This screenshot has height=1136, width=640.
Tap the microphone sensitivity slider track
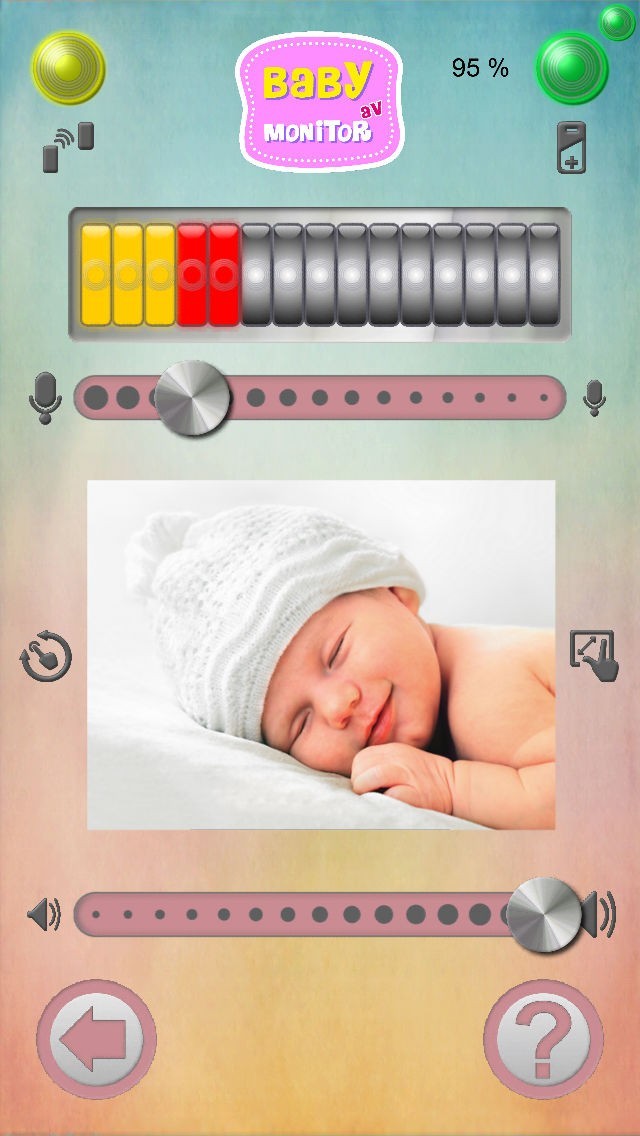[319, 397]
